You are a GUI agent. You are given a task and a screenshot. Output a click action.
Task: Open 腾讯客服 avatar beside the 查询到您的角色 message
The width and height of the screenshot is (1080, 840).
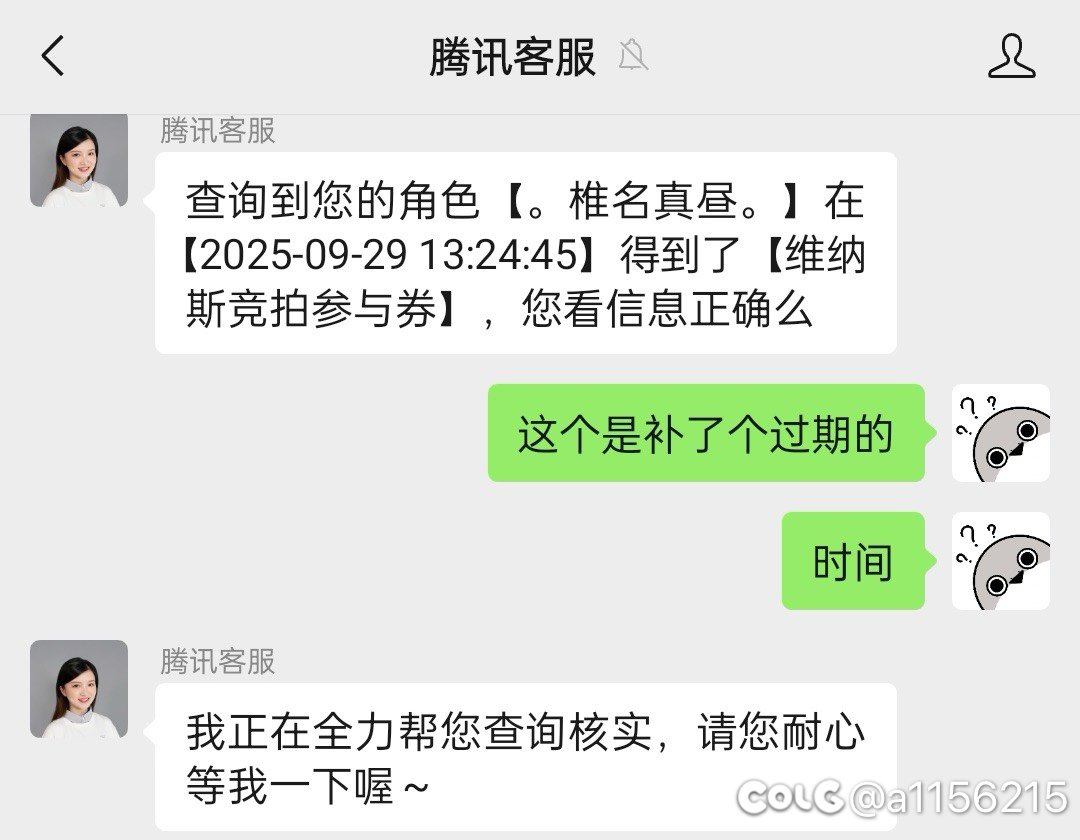79,160
